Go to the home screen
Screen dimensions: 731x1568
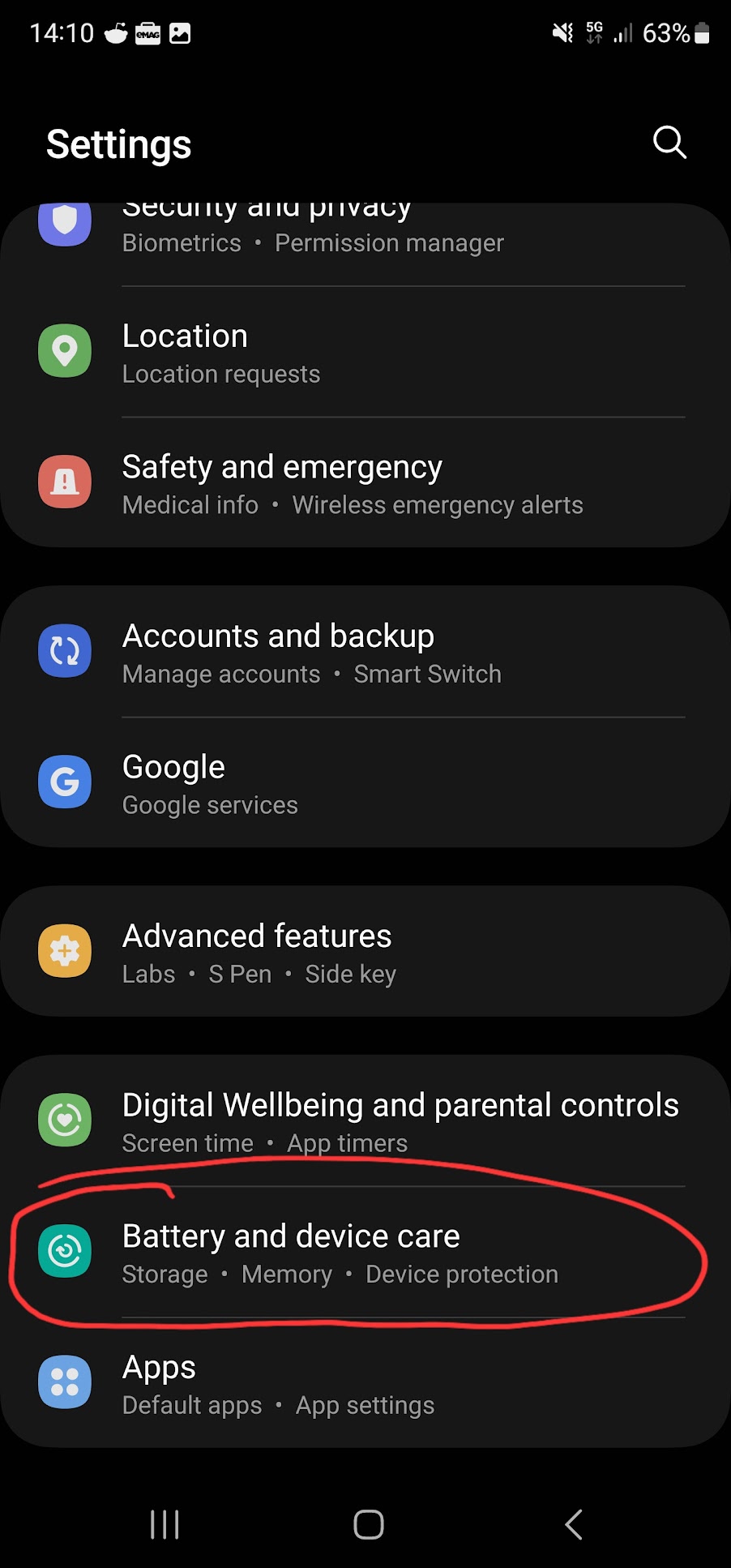click(x=368, y=1524)
